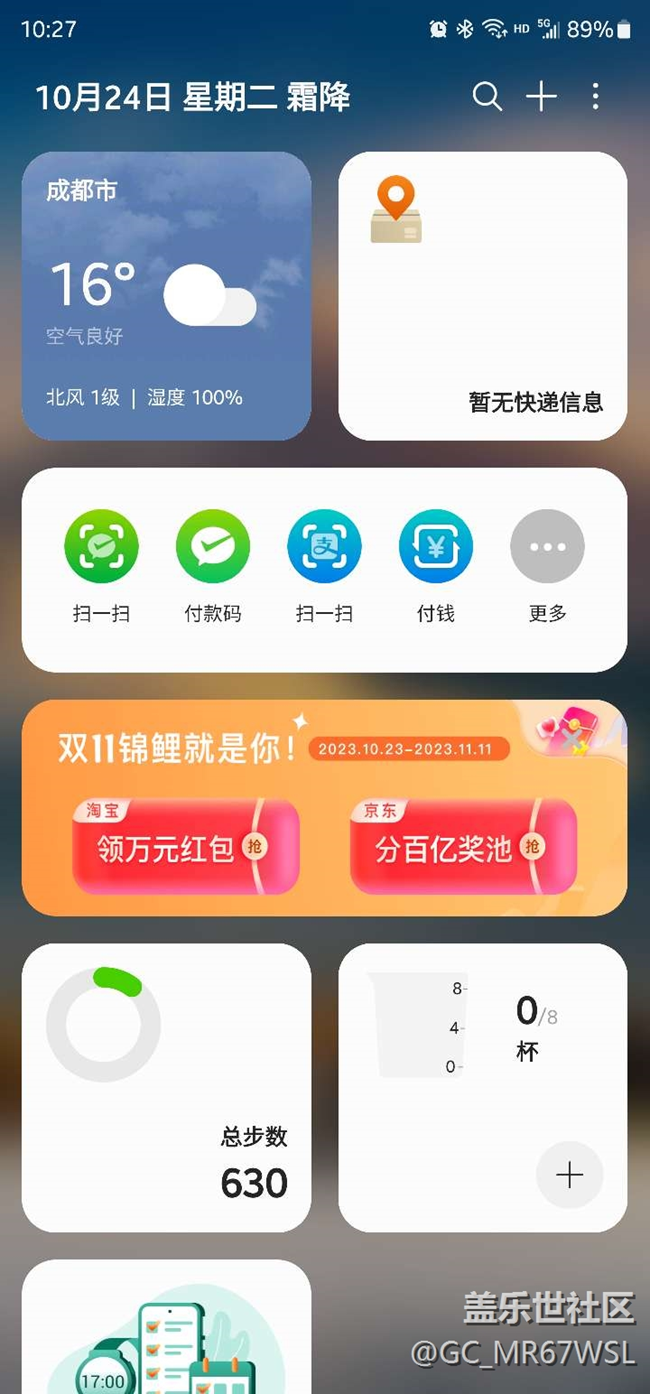Screen dimensions: 650x1394
Task: Tap the plus icon to add widget
Action: click(541, 96)
